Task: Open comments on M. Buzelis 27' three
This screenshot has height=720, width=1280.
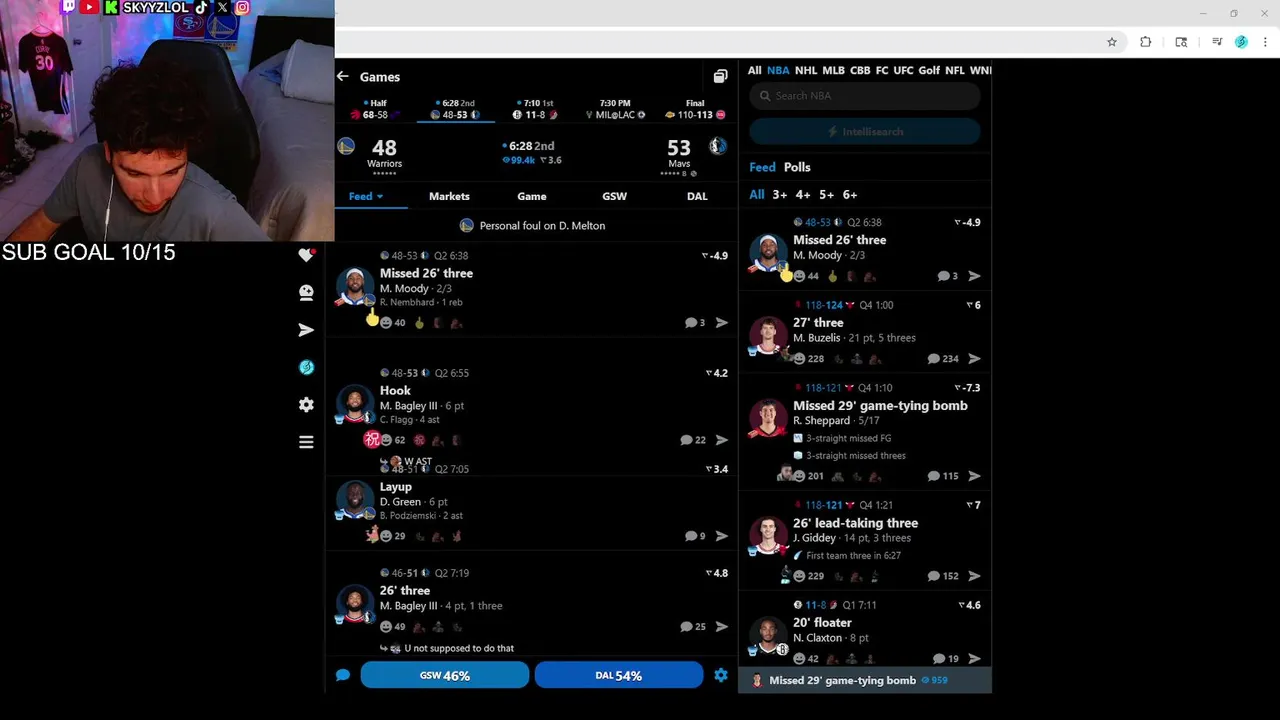Action: 942,359
